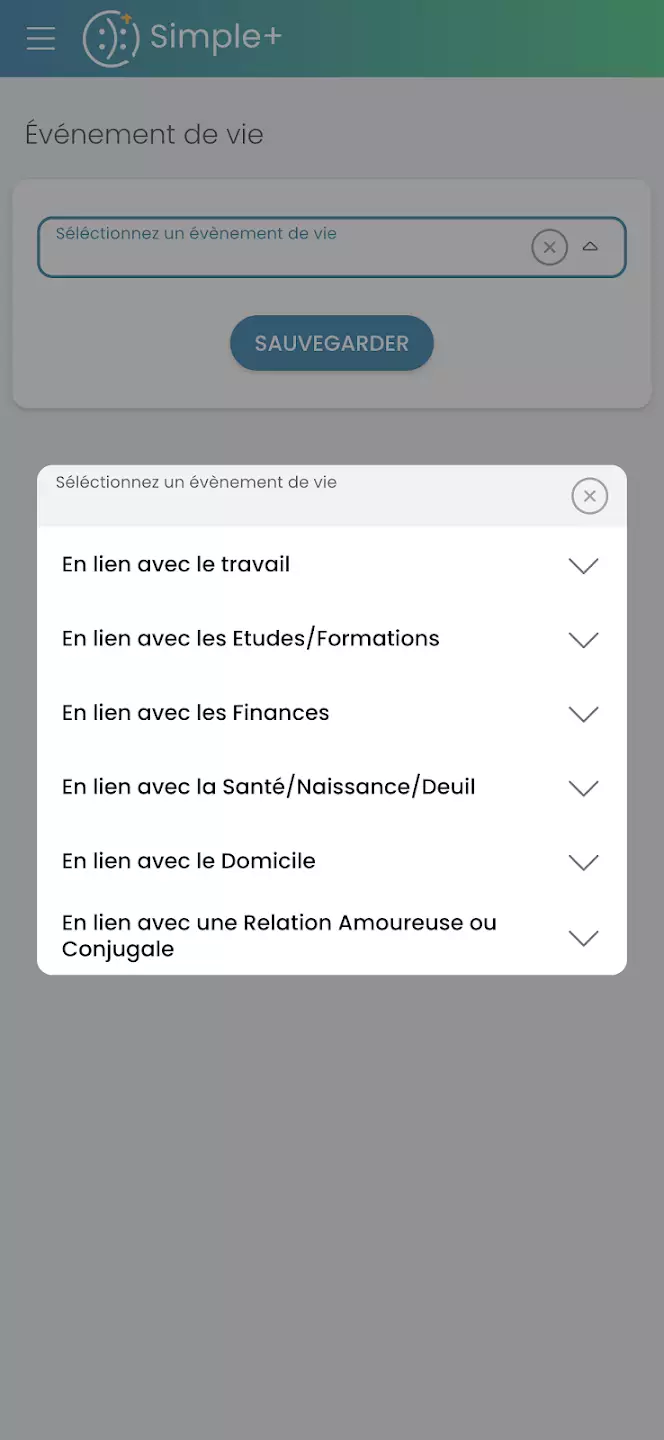Screen dimensions: 664x1440
Task: Clear the life event dropdown field
Action: click(x=549, y=247)
